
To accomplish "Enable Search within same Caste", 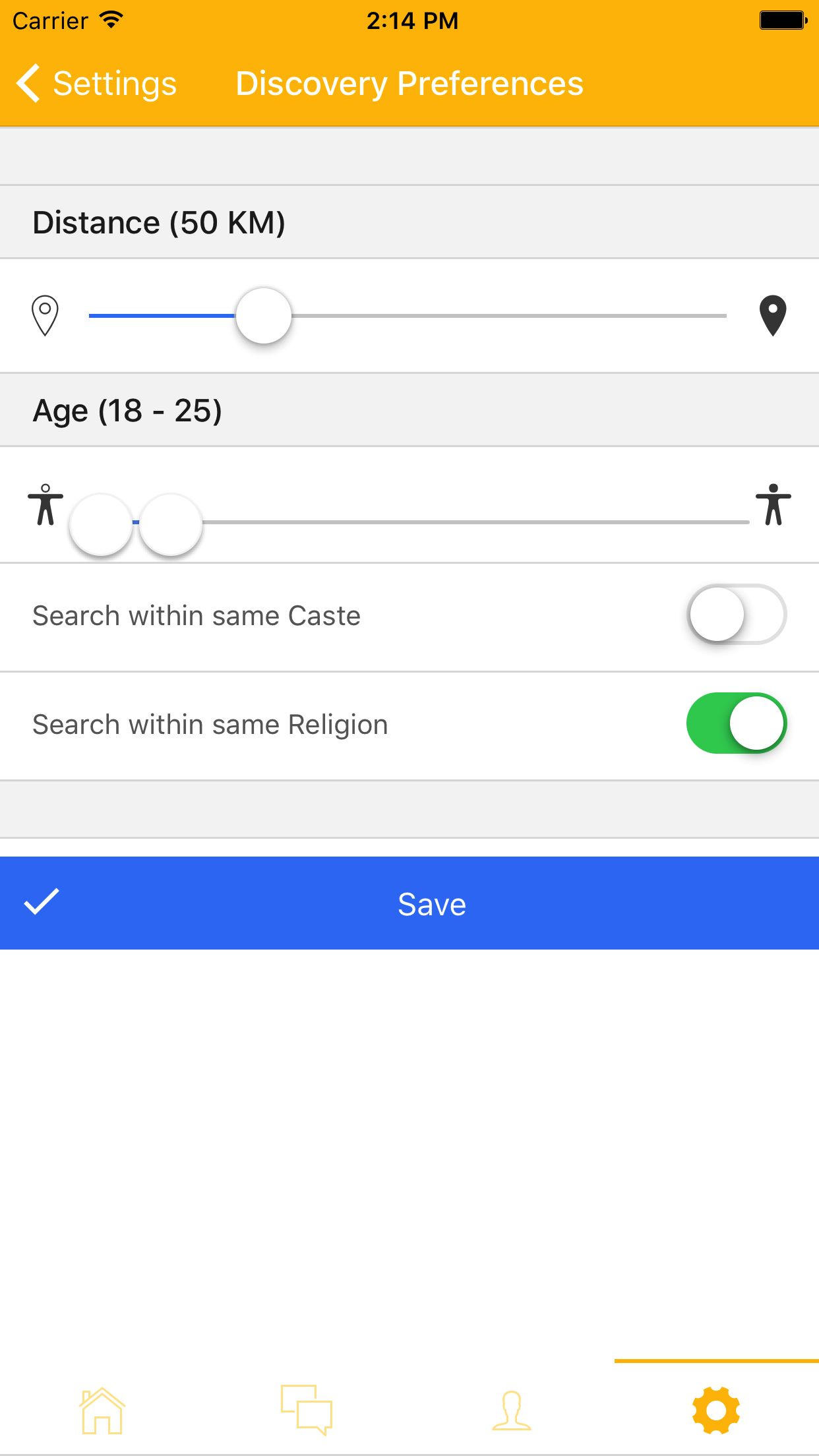I will point(737,614).
